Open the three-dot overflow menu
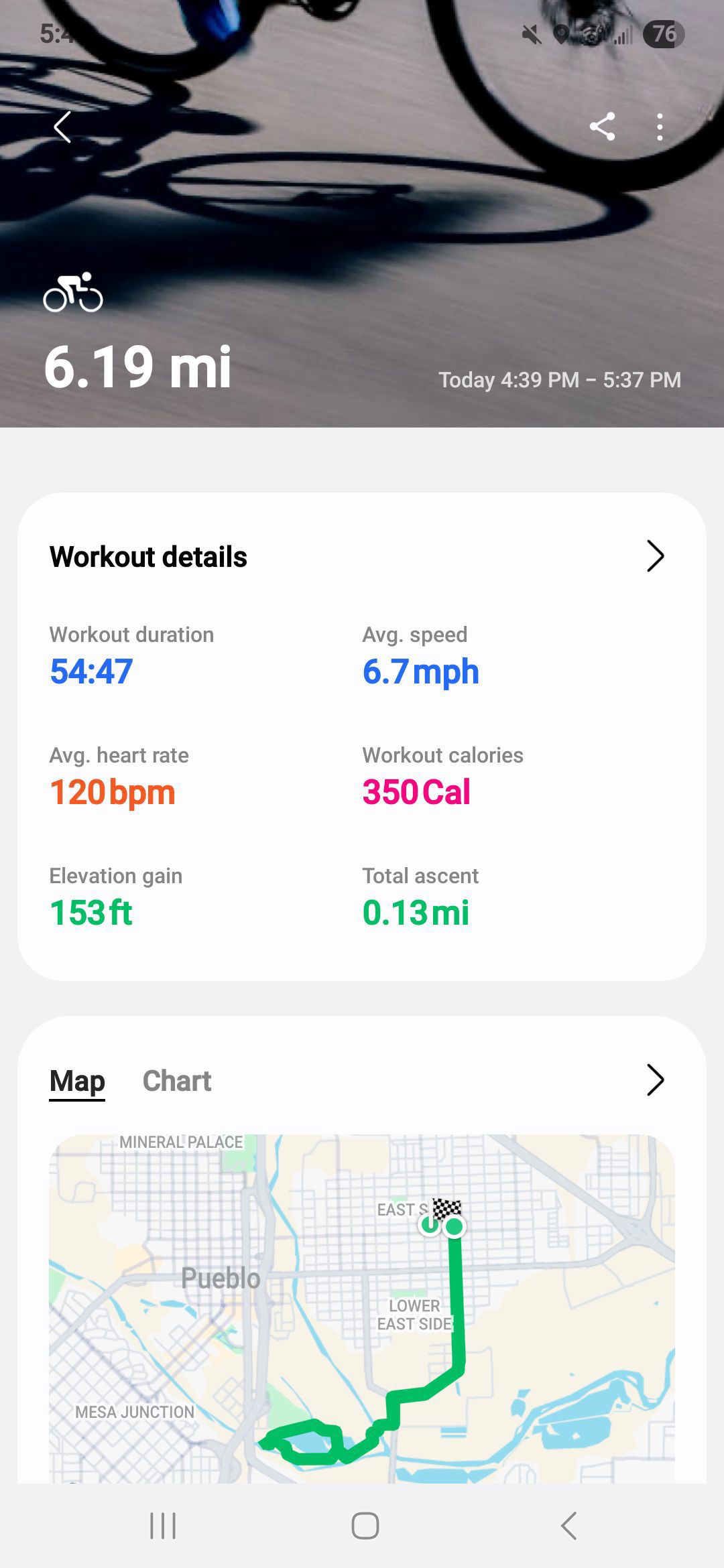Image resolution: width=724 pixels, height=1568 pixels. coord(660,127)
